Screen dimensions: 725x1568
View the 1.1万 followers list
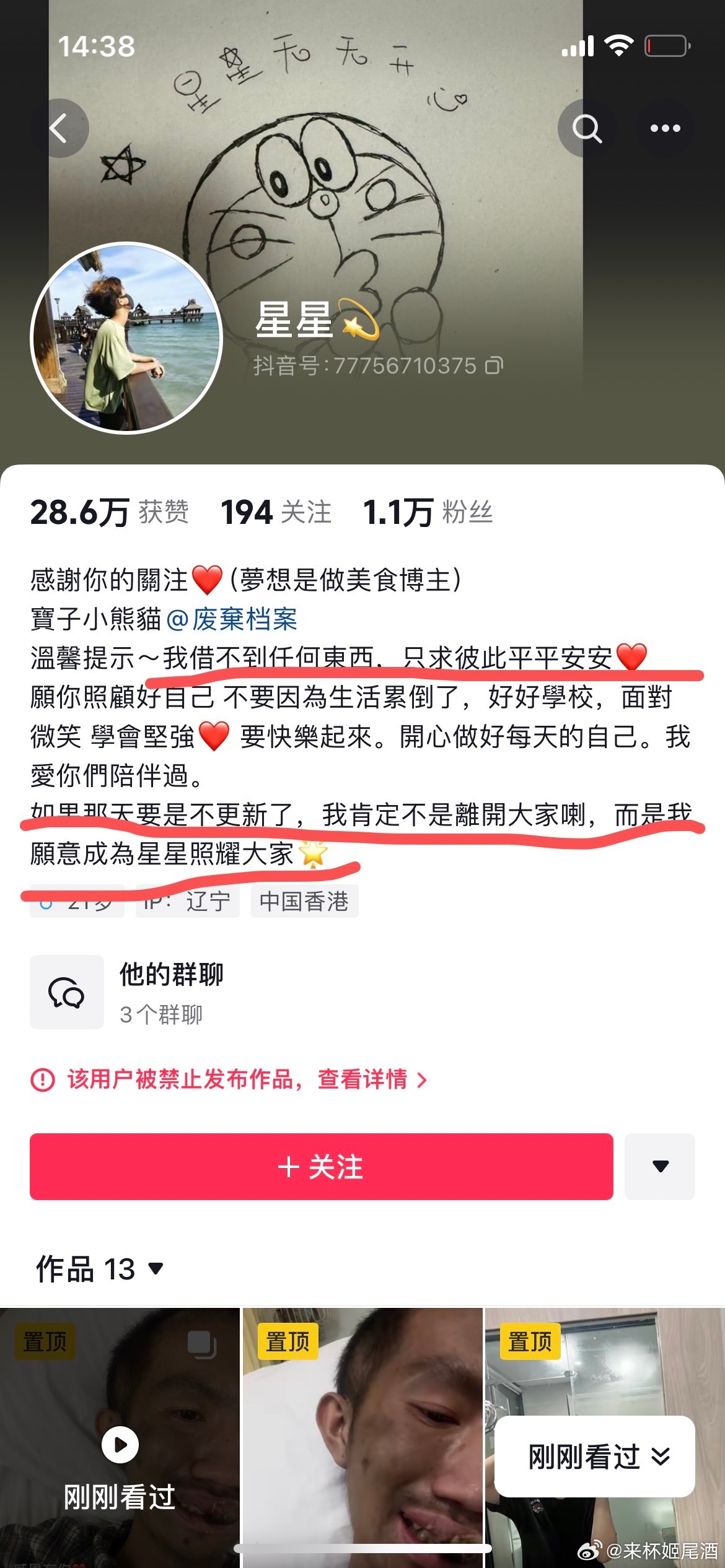[x=428, y=513]
